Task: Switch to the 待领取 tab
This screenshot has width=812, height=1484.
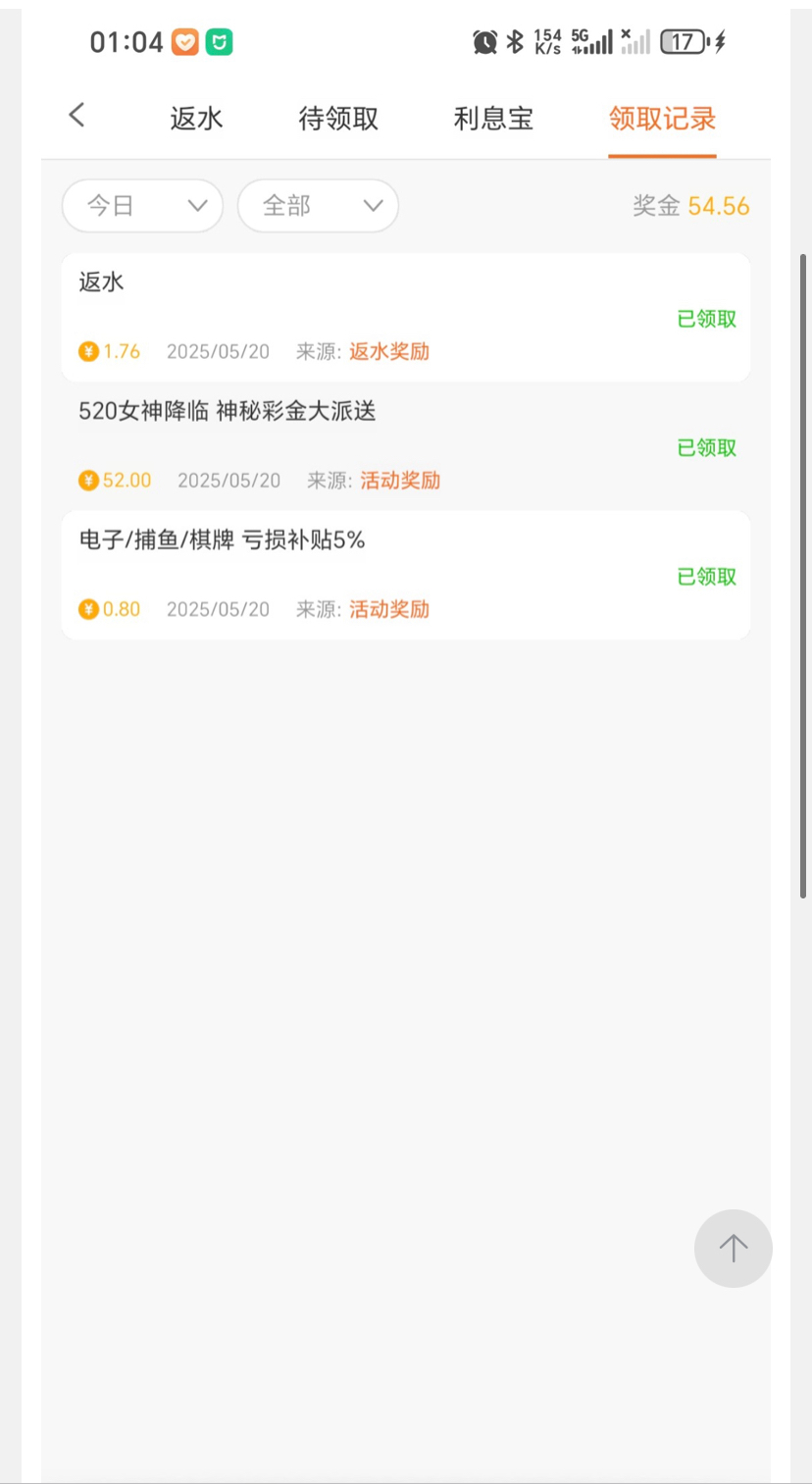Action: pyautogui.click(x=338, y=120)
